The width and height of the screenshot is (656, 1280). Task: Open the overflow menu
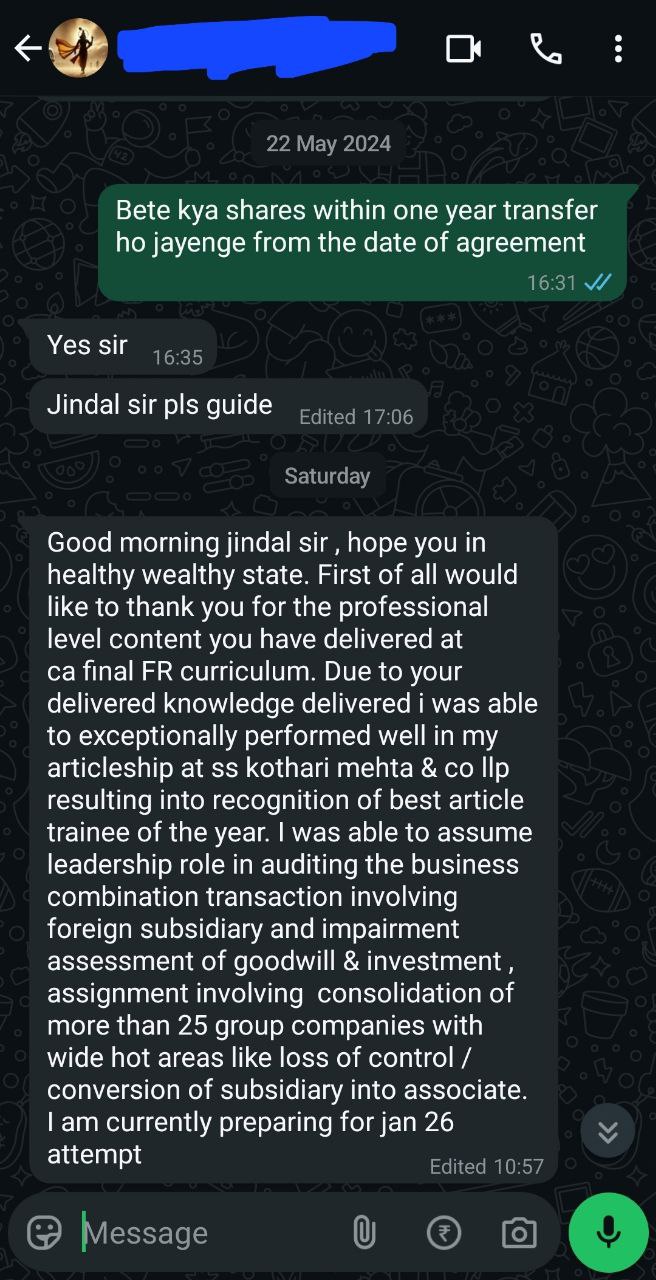click(618, 48)
